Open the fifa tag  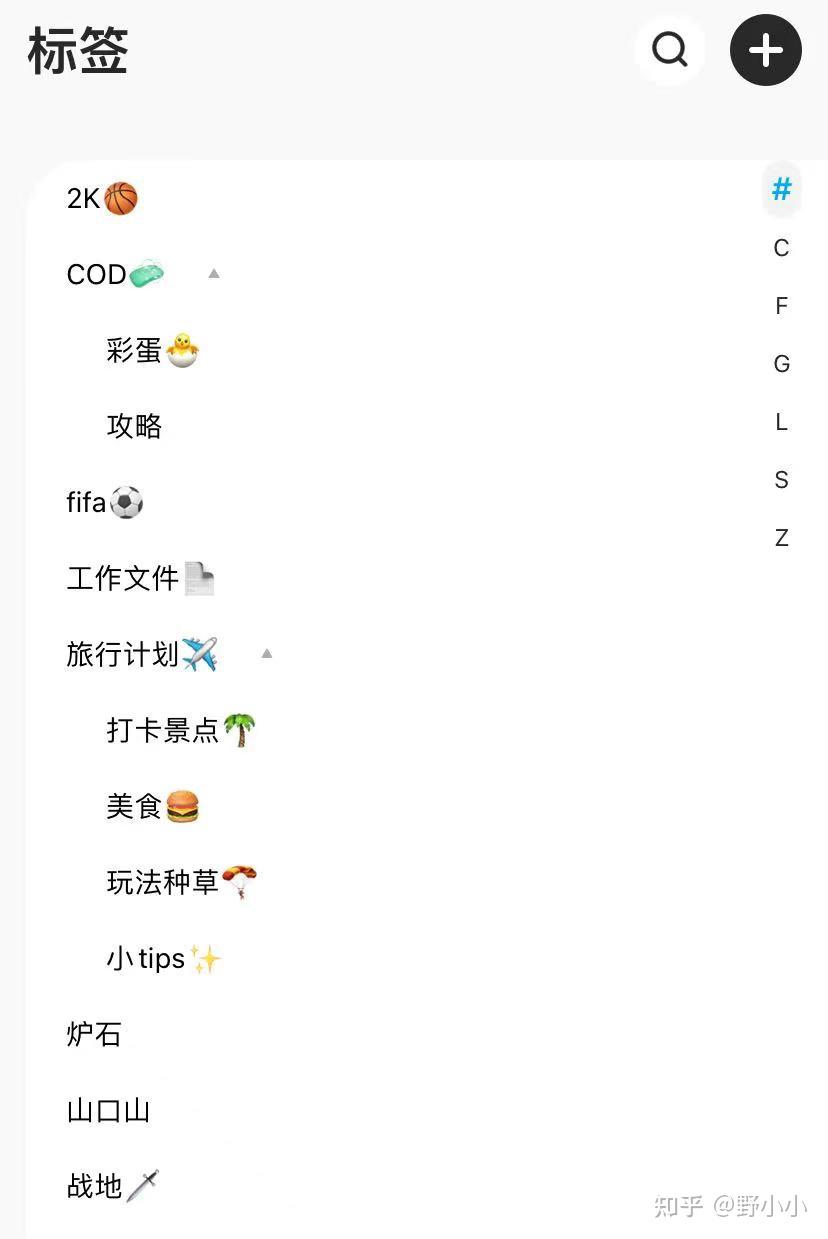coord(104,502)
